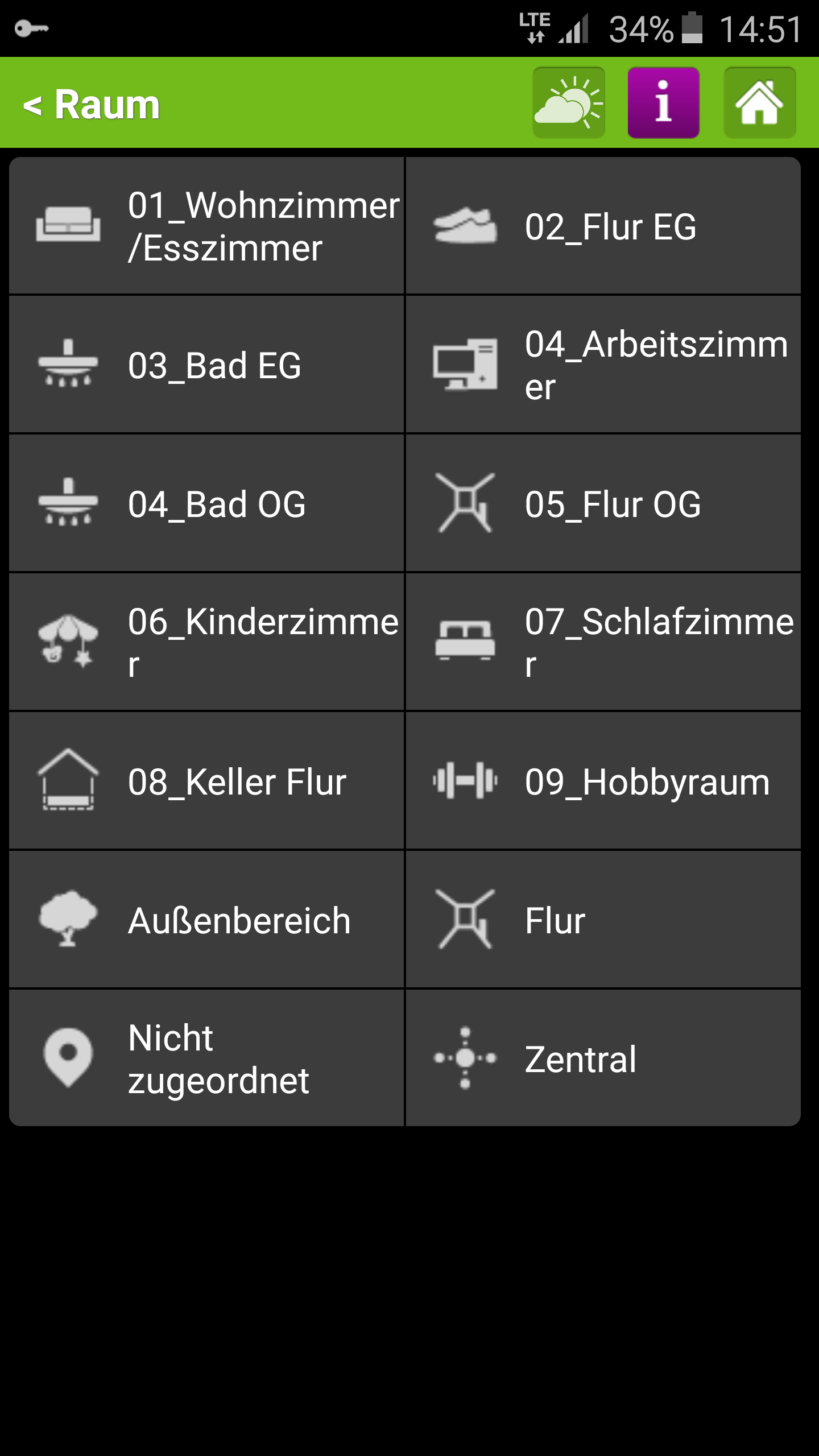This screenshot has height=1456, width=819.
Task: Select 08_Keller Flur room
Action: (206, 781)
